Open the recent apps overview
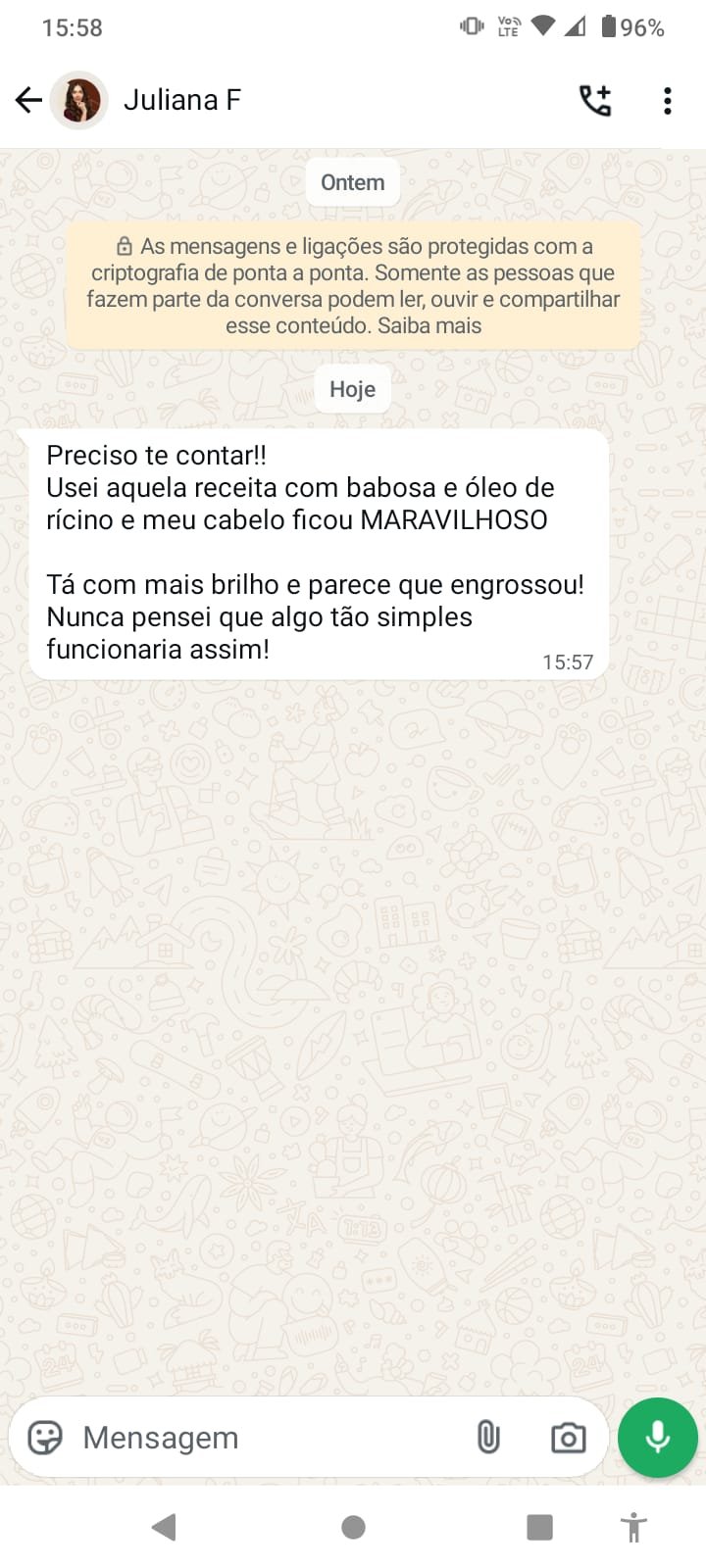Screen dimensions: 706x1568 coord(539,1527)
